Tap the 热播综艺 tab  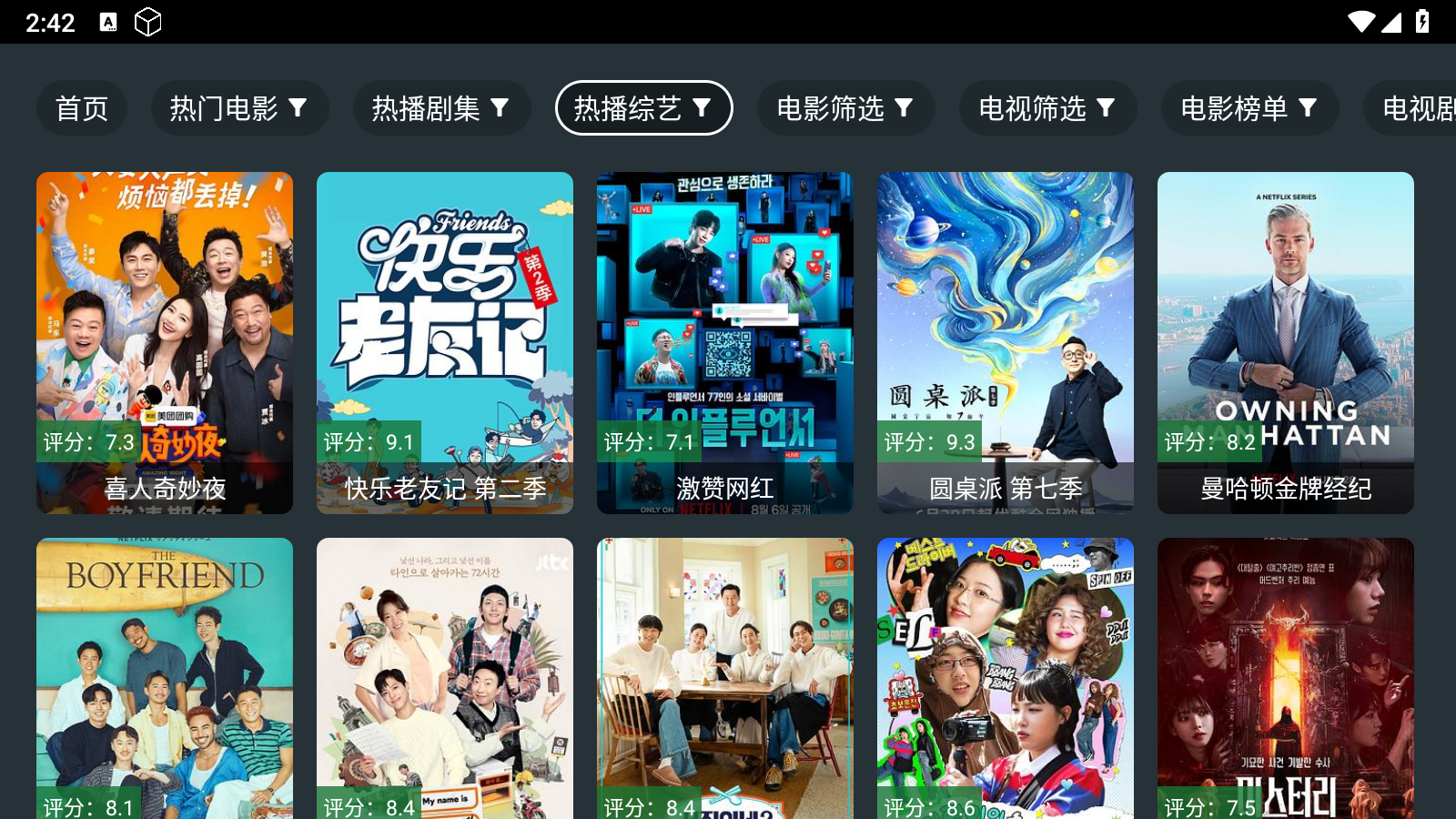tap(643, 108)
